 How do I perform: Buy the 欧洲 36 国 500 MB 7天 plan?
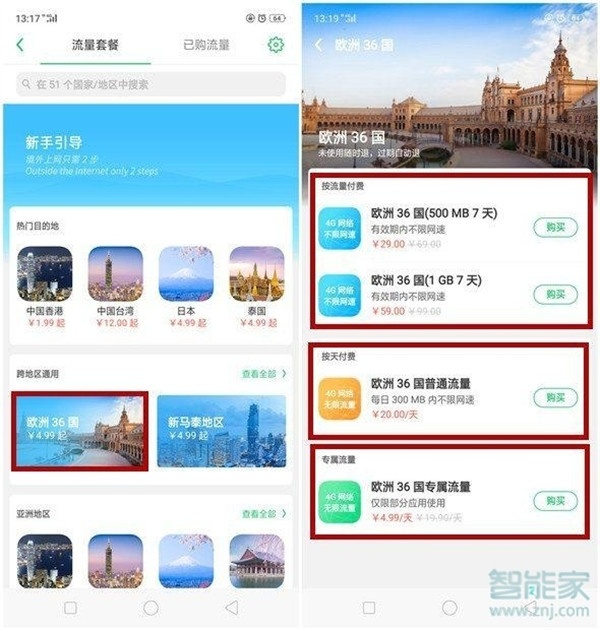coord(555,228)
